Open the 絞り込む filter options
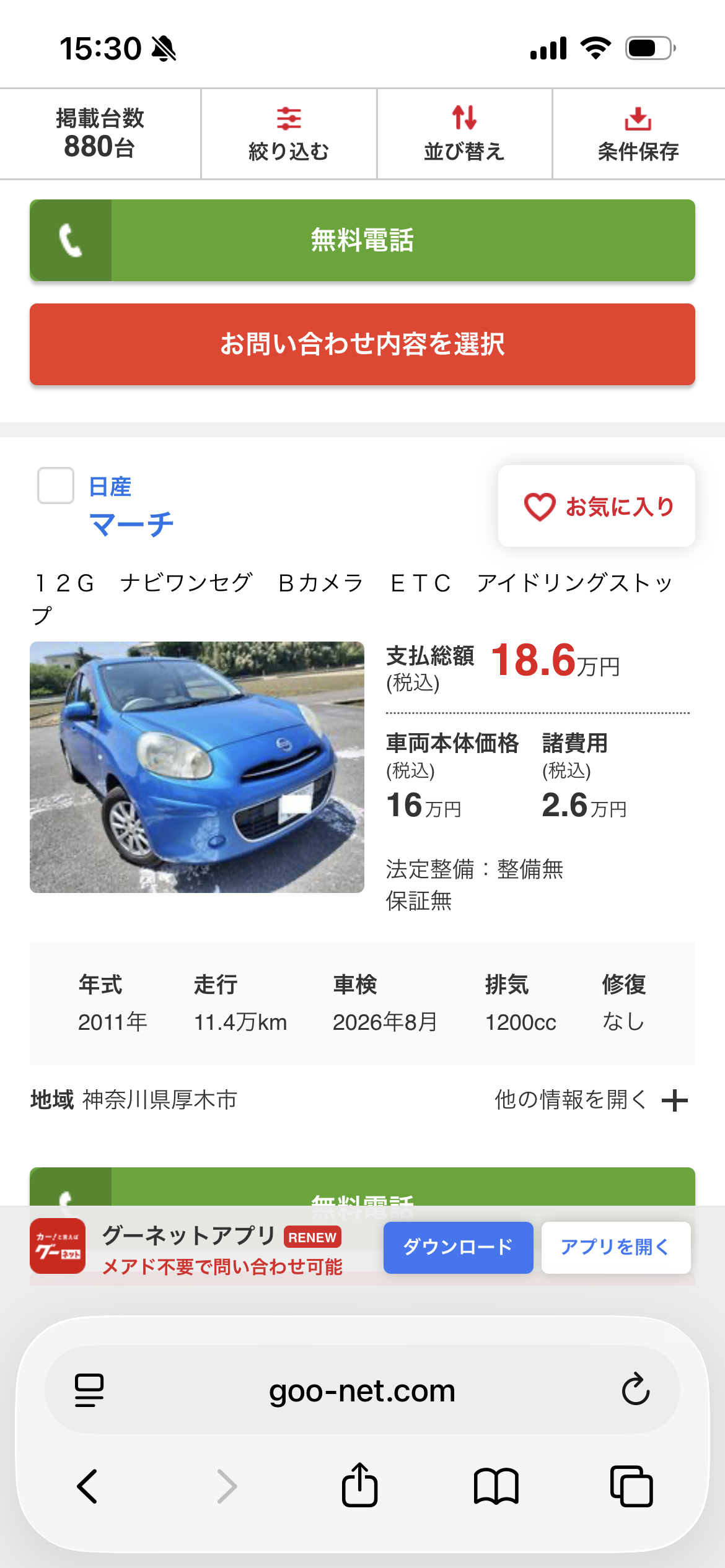 pyautogui.click(x=289, y=134)
